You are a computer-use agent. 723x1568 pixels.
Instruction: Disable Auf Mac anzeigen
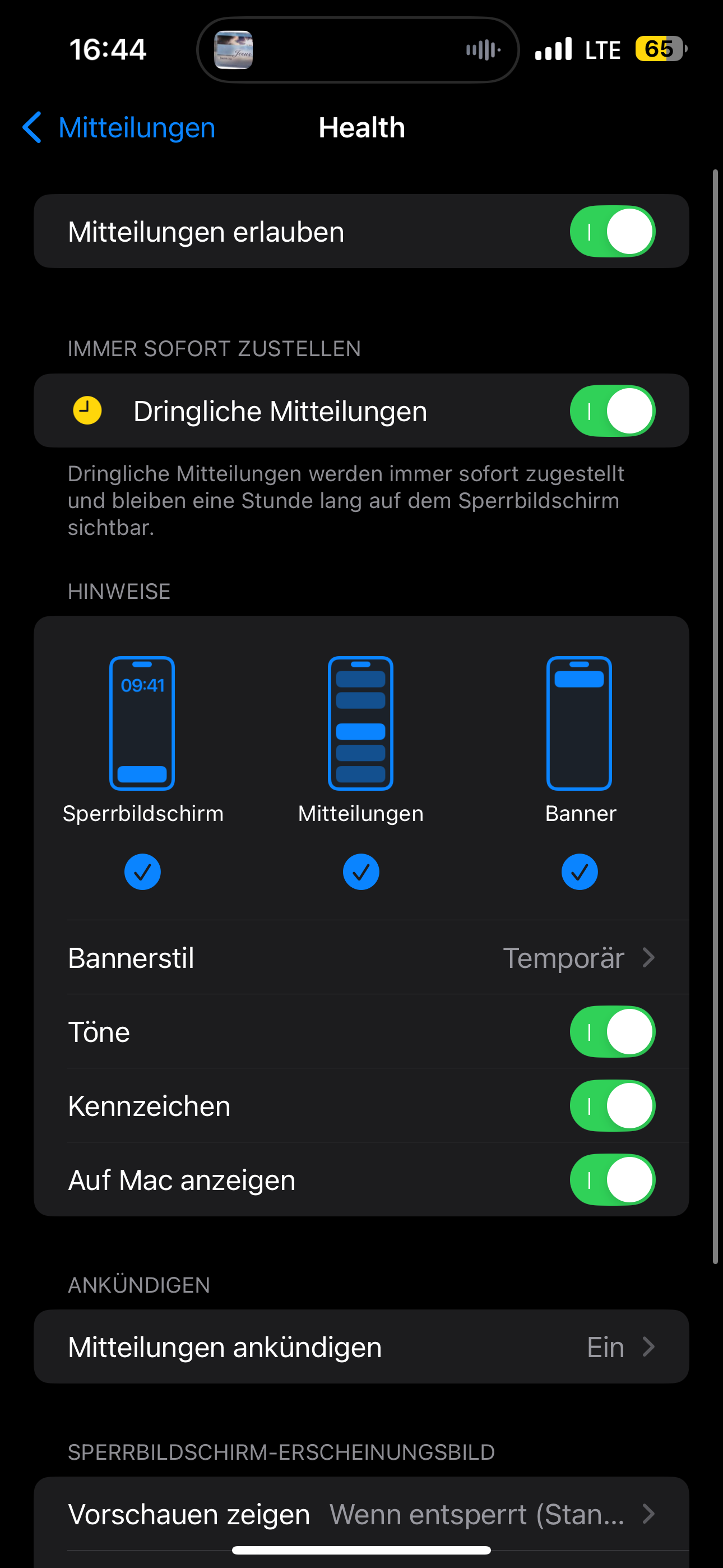(611, 1180)
